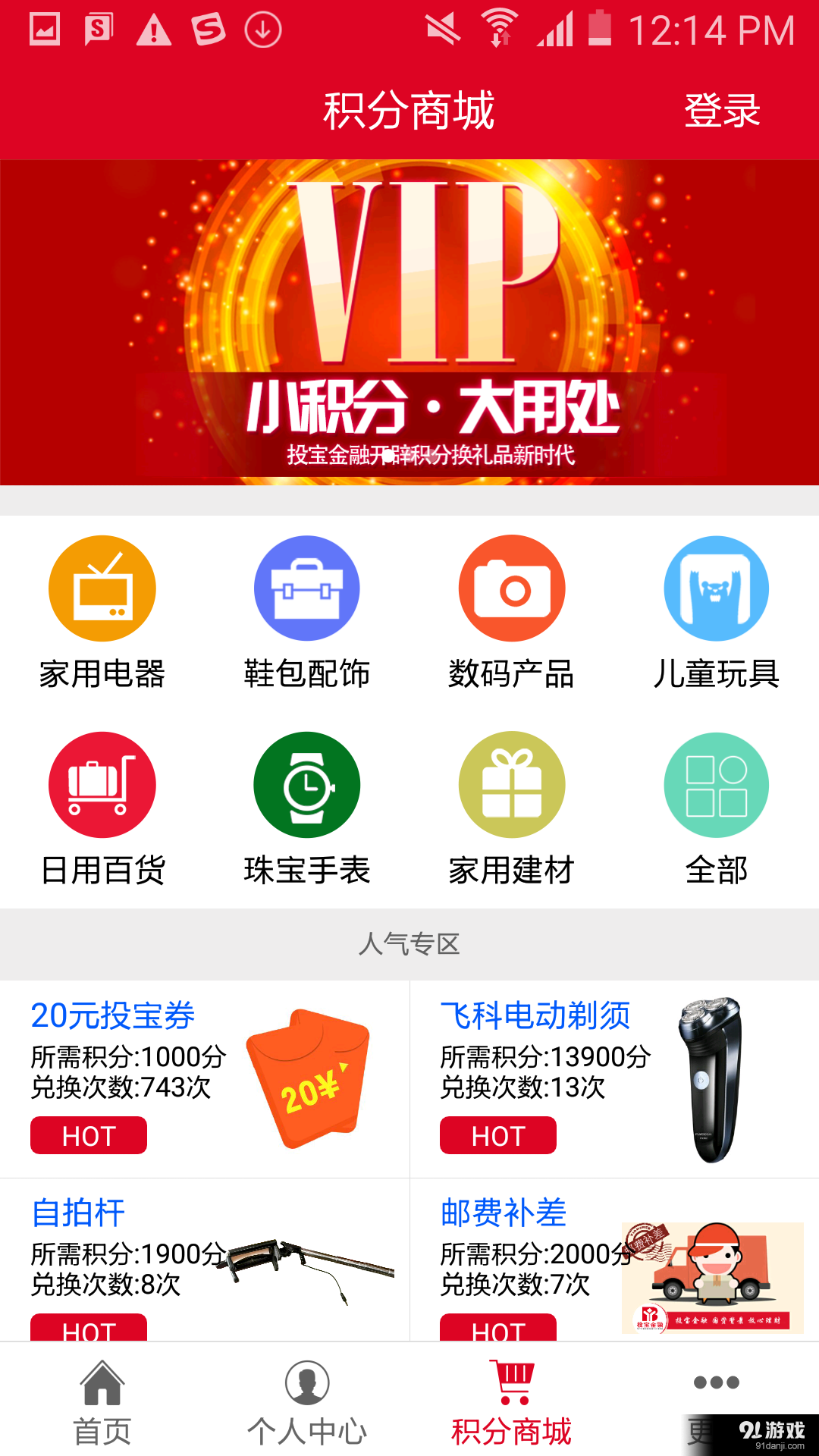
Task: Open the 数码产品 digital products camera icon
Action: [512, 588]
